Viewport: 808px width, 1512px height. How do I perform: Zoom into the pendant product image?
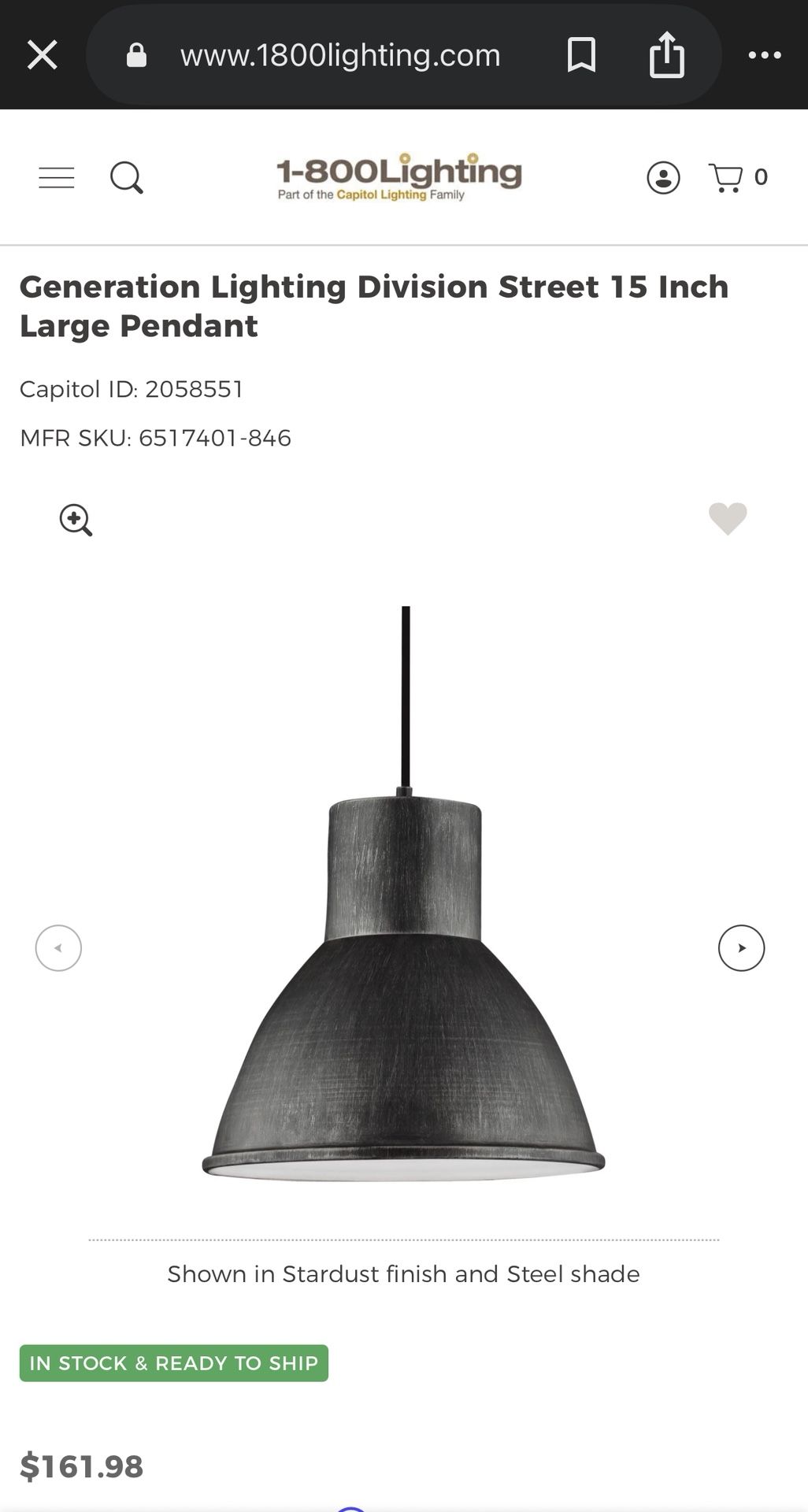pos(76,520)
